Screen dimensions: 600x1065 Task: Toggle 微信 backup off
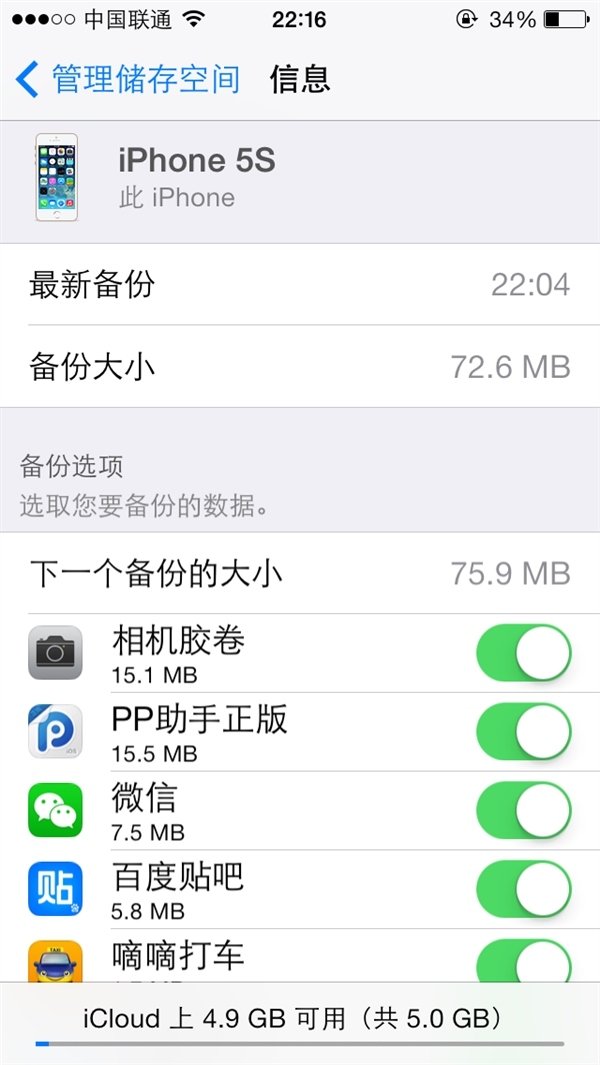pyautogui.click(x=524, y=810)
